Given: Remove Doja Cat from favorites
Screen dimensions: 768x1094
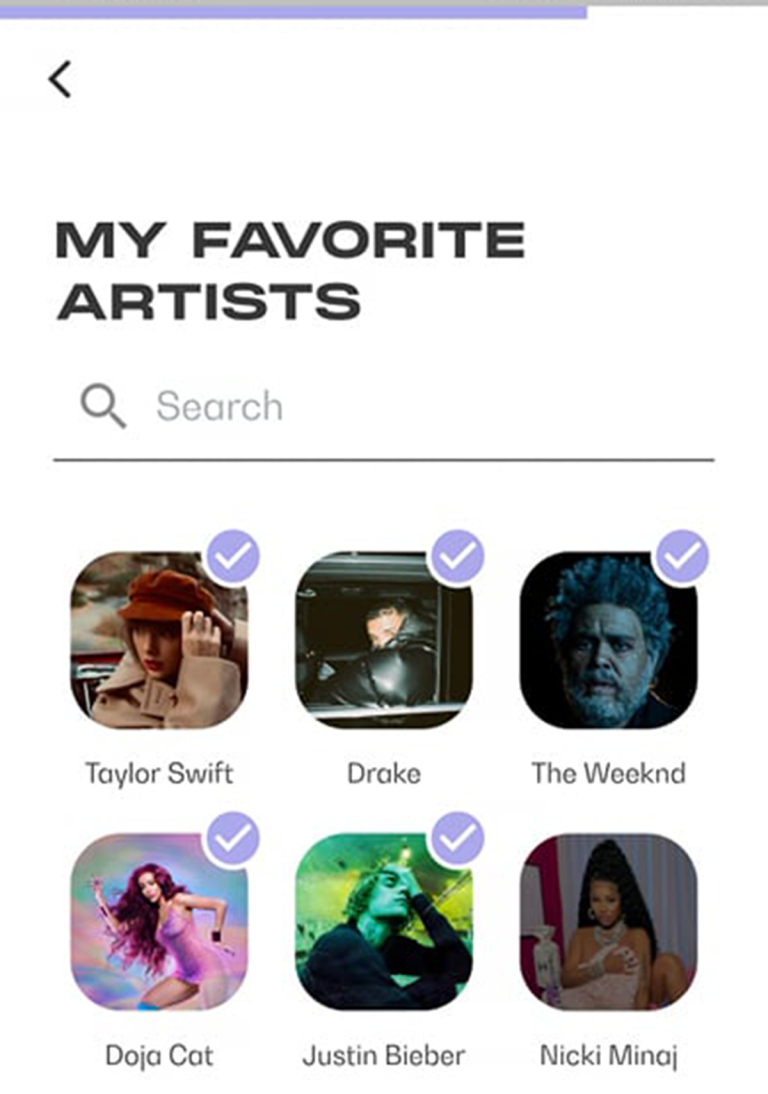Looking at the screenshot, I should [x=158, y=922].
